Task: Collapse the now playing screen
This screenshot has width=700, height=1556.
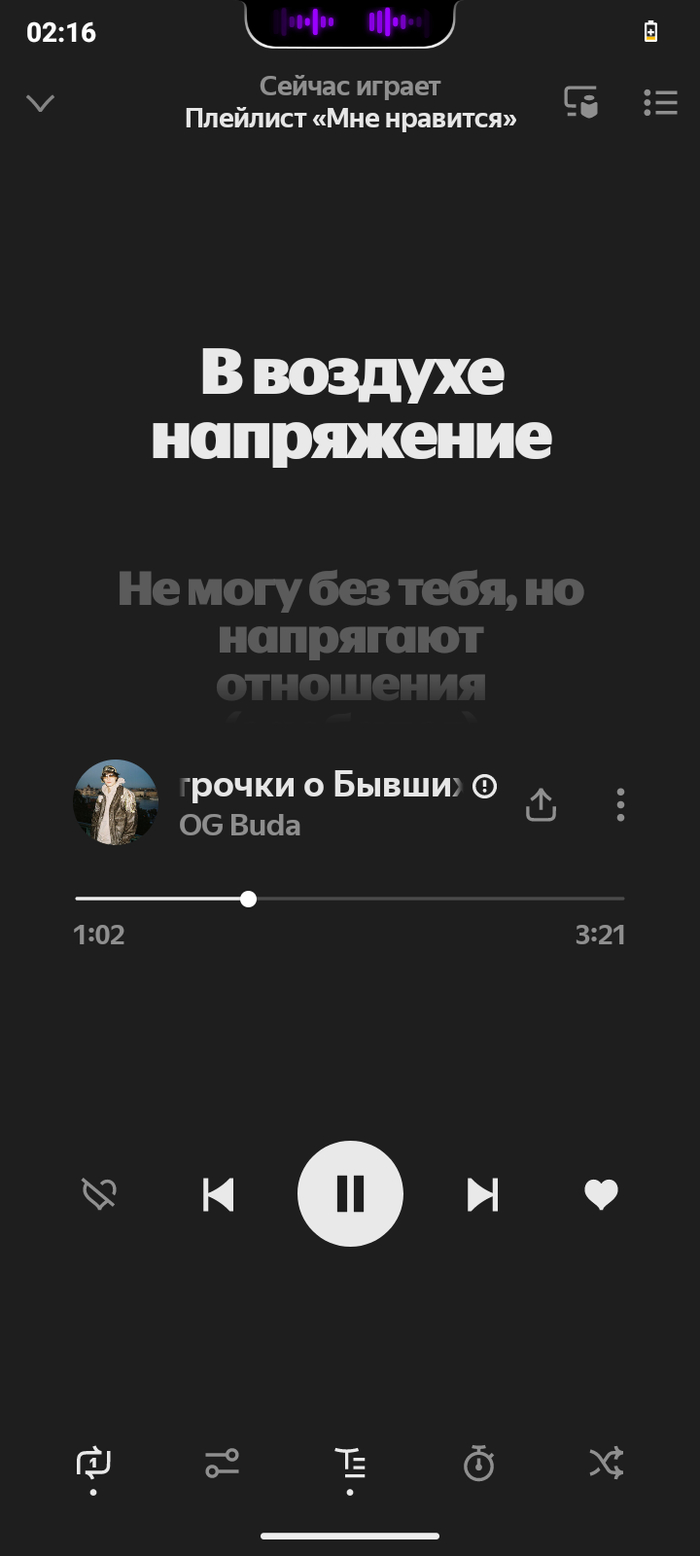Action: [x=40, y=103]
